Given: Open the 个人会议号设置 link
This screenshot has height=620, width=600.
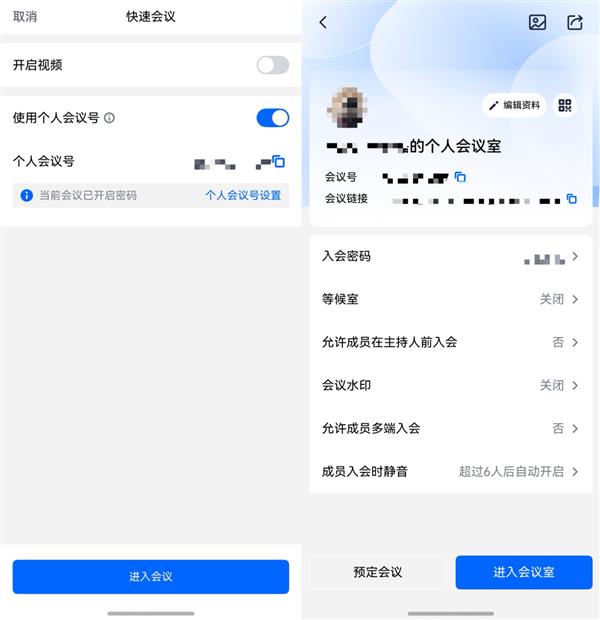Looking at the screenshot, I should 243,196.
